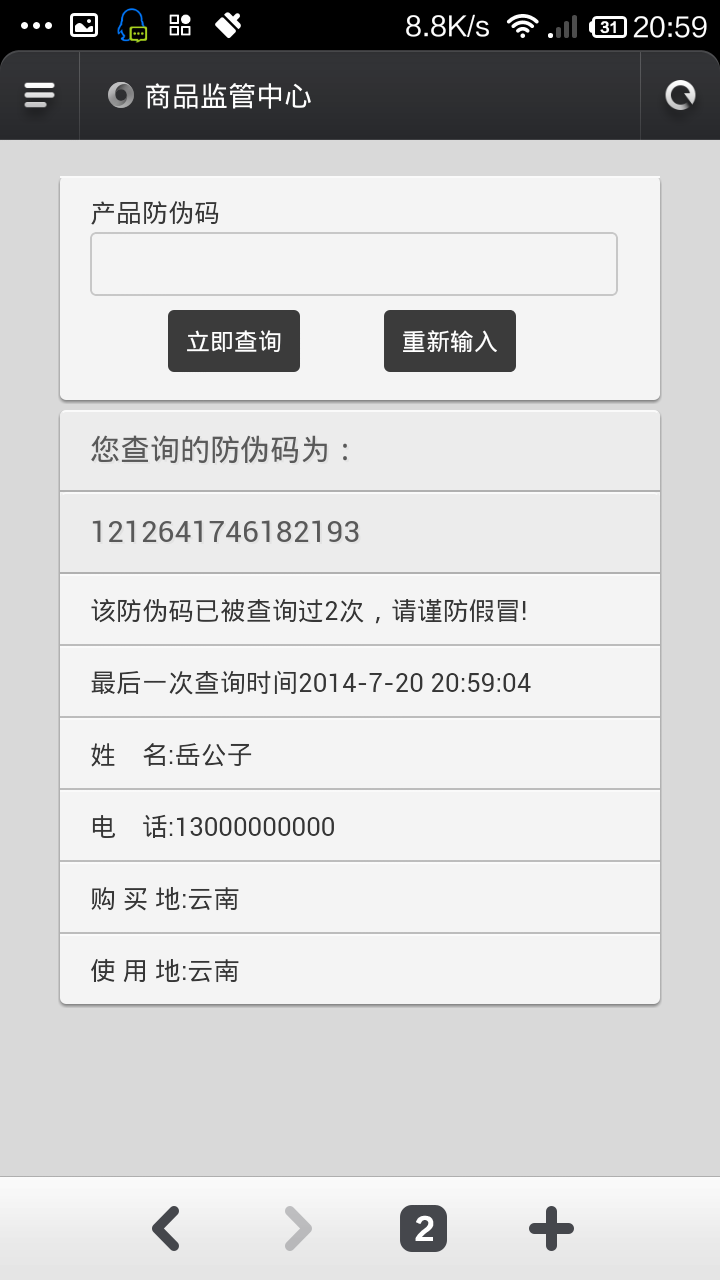Focus the 产品防伪码 input field
The height and width of the screenshot is (1280, 720).
(354, 264)
